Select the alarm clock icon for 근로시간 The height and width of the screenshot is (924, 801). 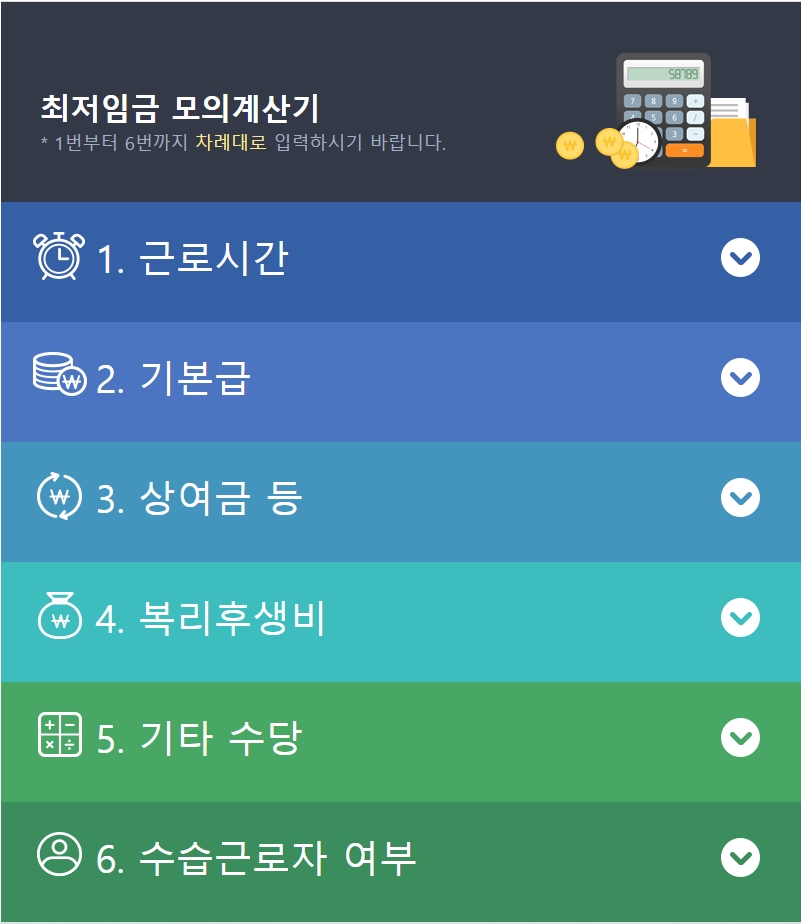pos(58,256)
